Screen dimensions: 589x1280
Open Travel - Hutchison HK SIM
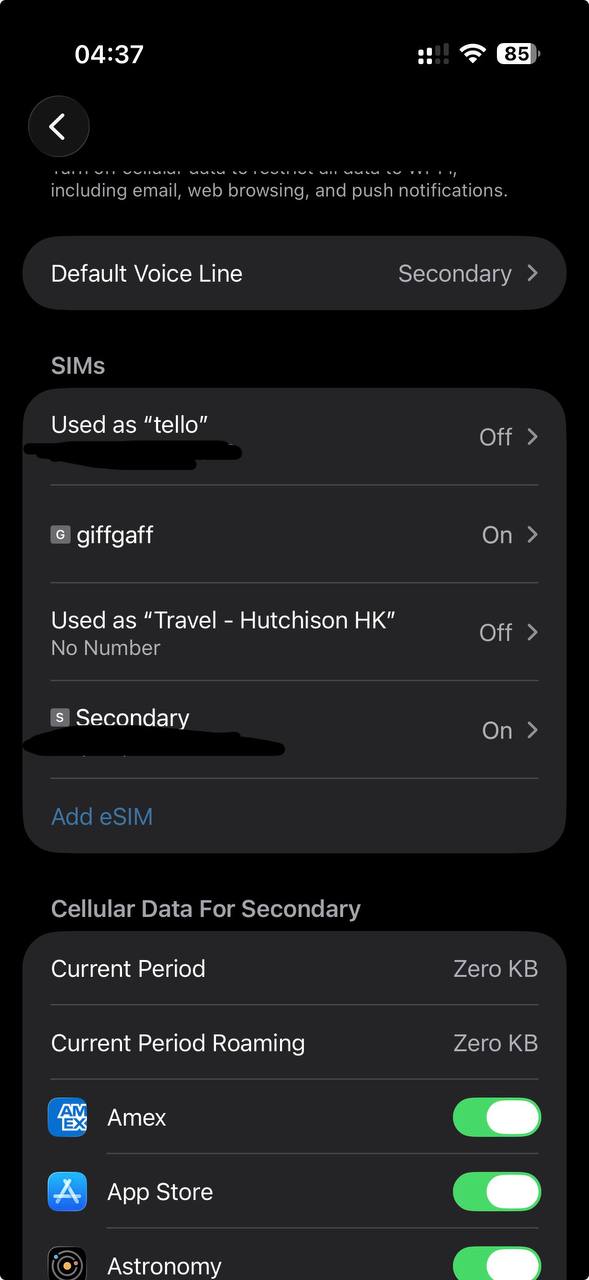294,632
